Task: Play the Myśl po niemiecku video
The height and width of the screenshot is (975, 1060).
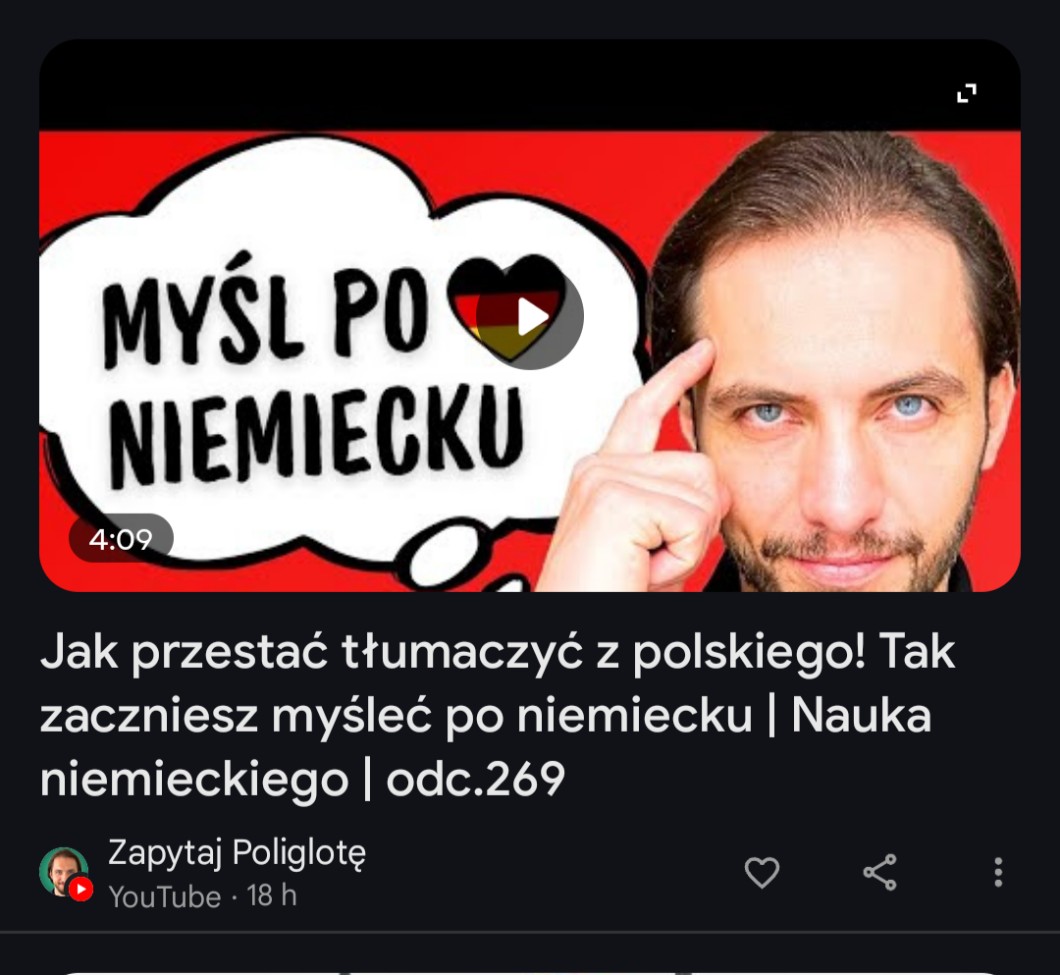Action: pyautogui.click(x=529, y=316)
